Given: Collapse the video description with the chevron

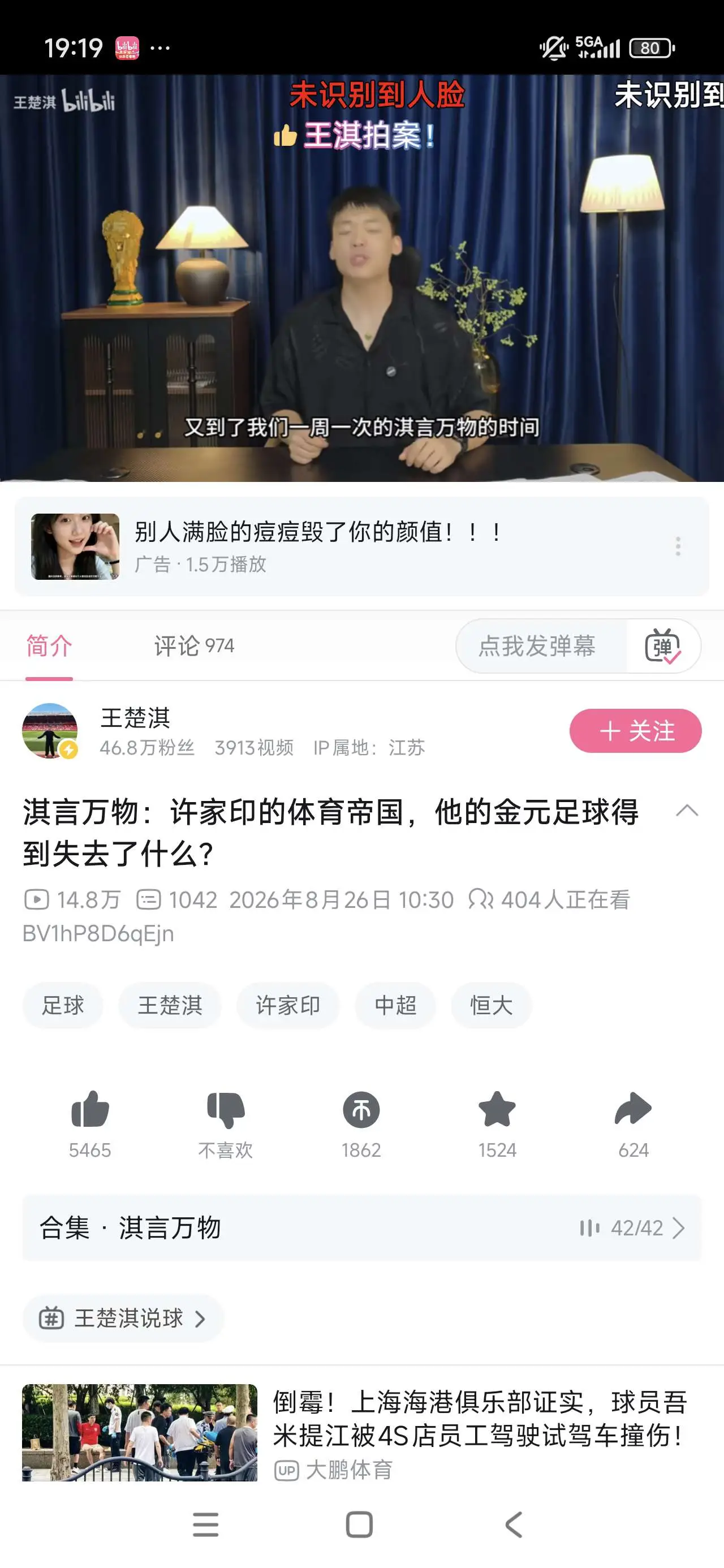Looking at the screenshot, I should tap(687, 811).
